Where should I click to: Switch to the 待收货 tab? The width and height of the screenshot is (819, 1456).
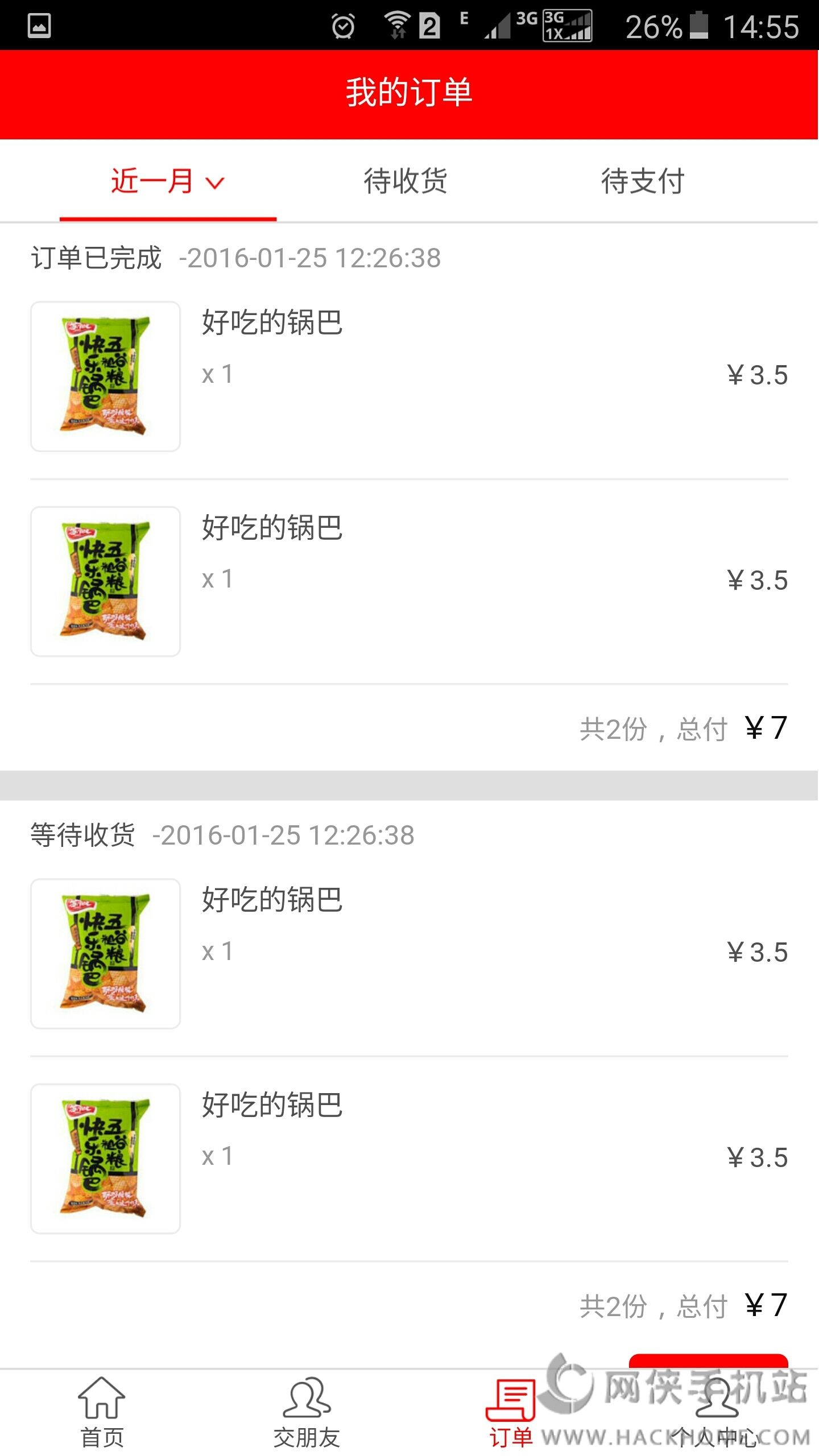point(406,182)
